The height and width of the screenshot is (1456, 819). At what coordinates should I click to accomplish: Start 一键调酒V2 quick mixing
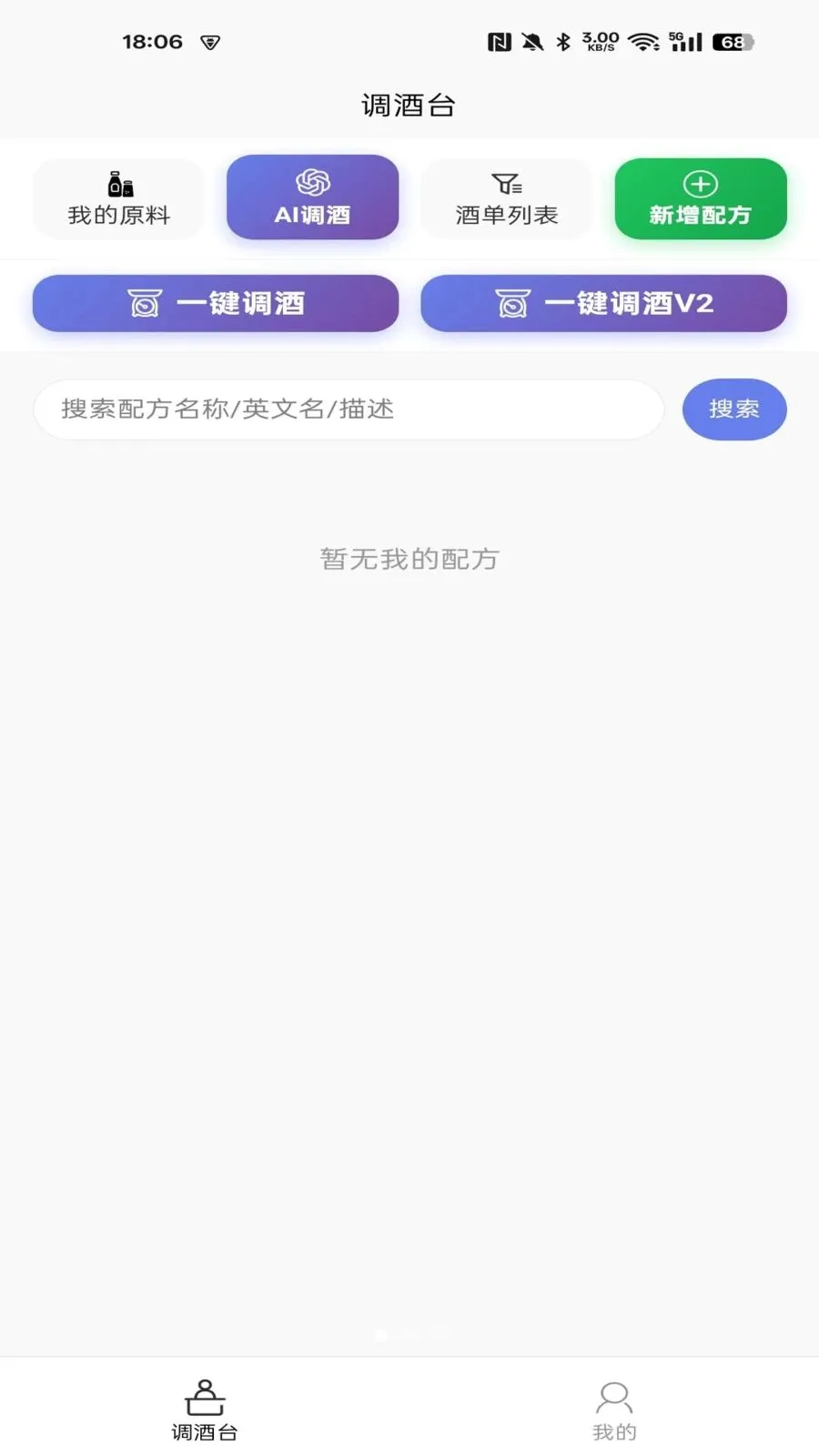click(x=603, y=303)
